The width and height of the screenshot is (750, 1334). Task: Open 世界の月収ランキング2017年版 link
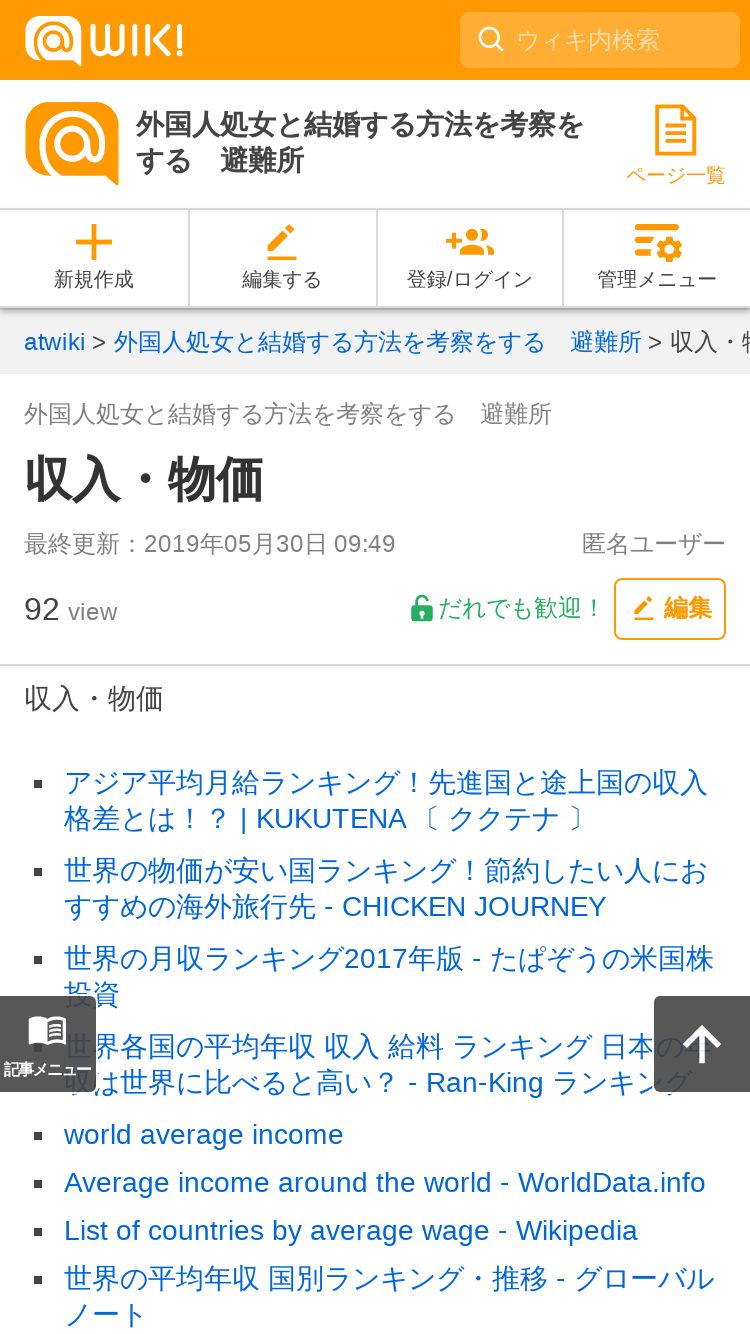[x=389, y=976]
